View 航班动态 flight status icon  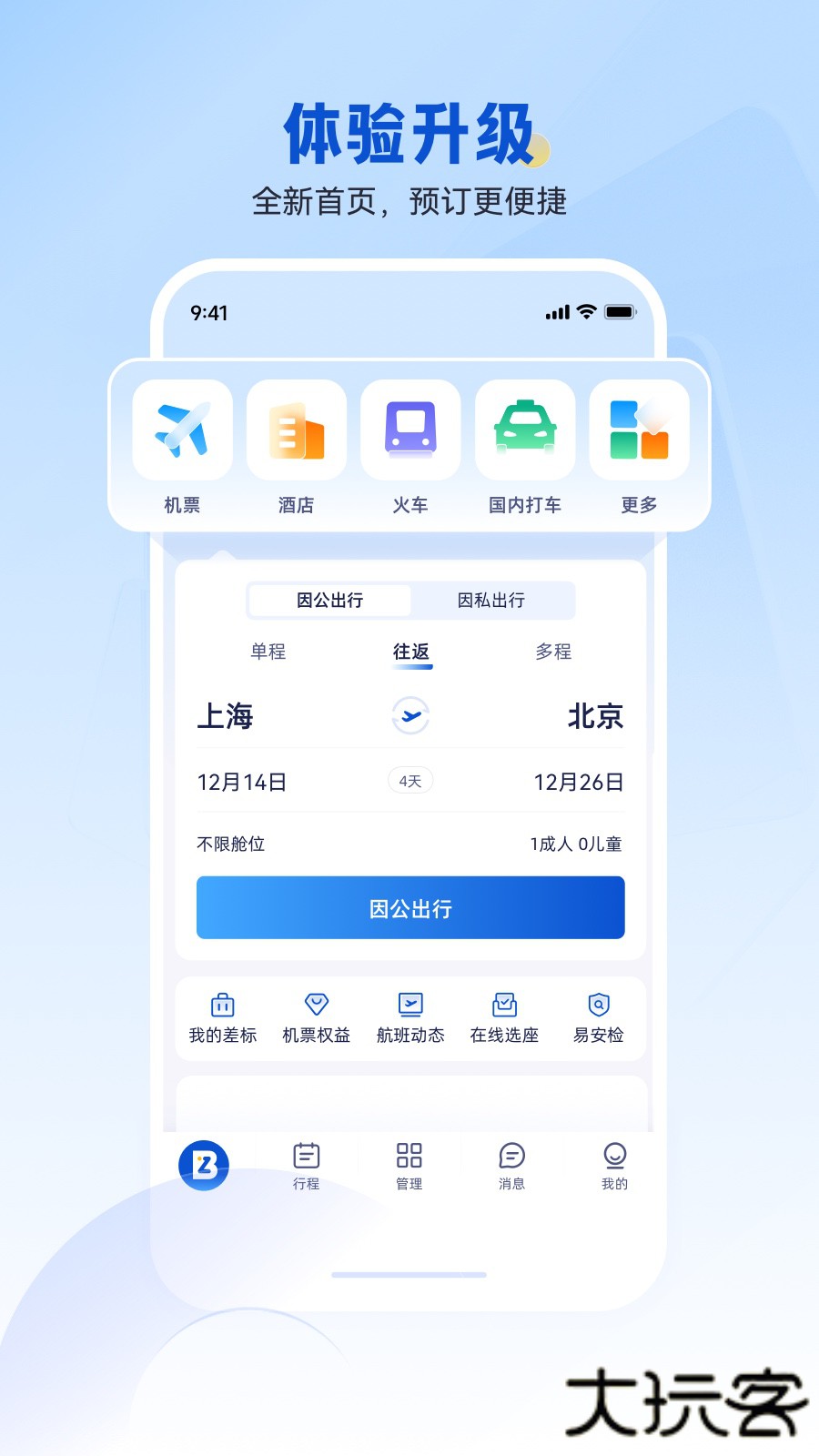pyautogui.click(x=410, y=1016)
